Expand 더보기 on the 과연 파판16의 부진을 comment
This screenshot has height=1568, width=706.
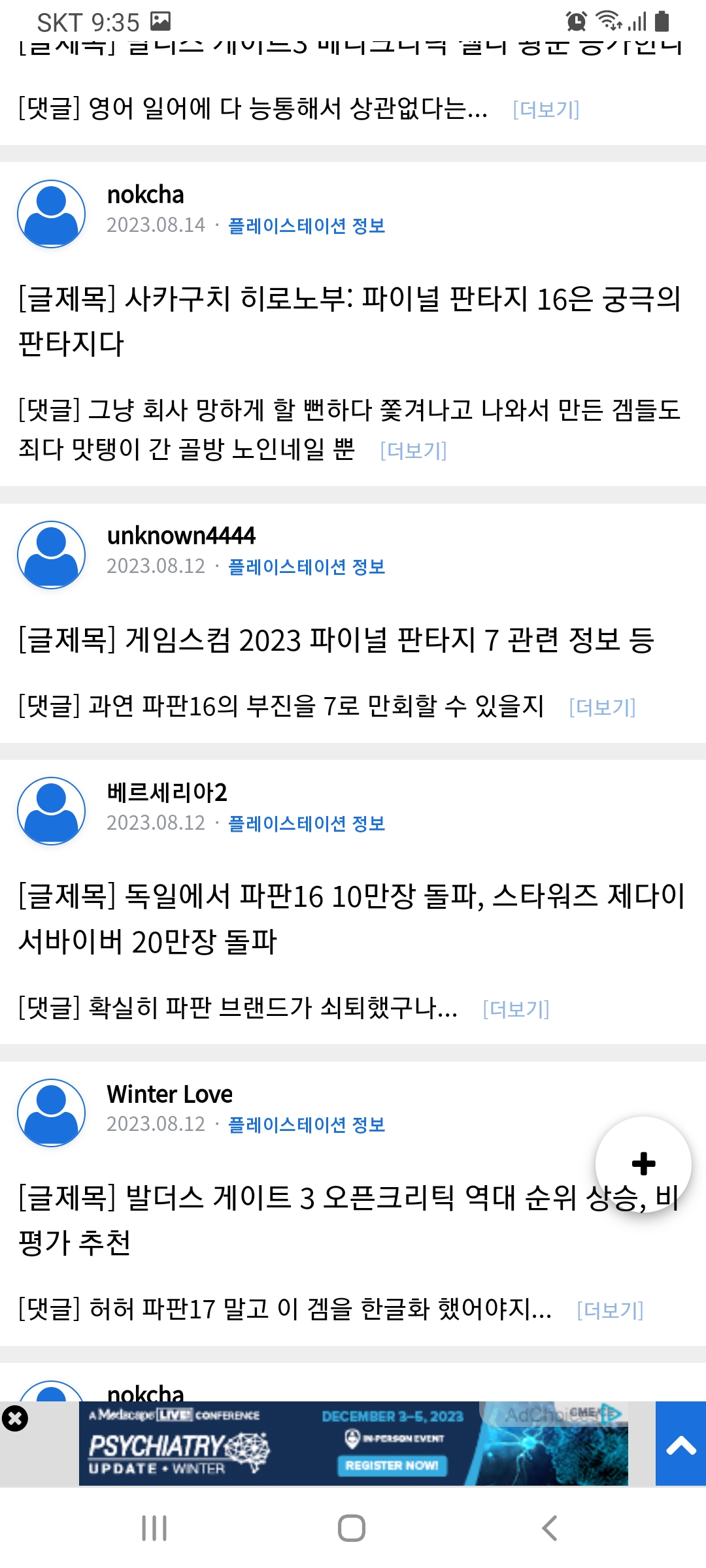click(602, 707)
